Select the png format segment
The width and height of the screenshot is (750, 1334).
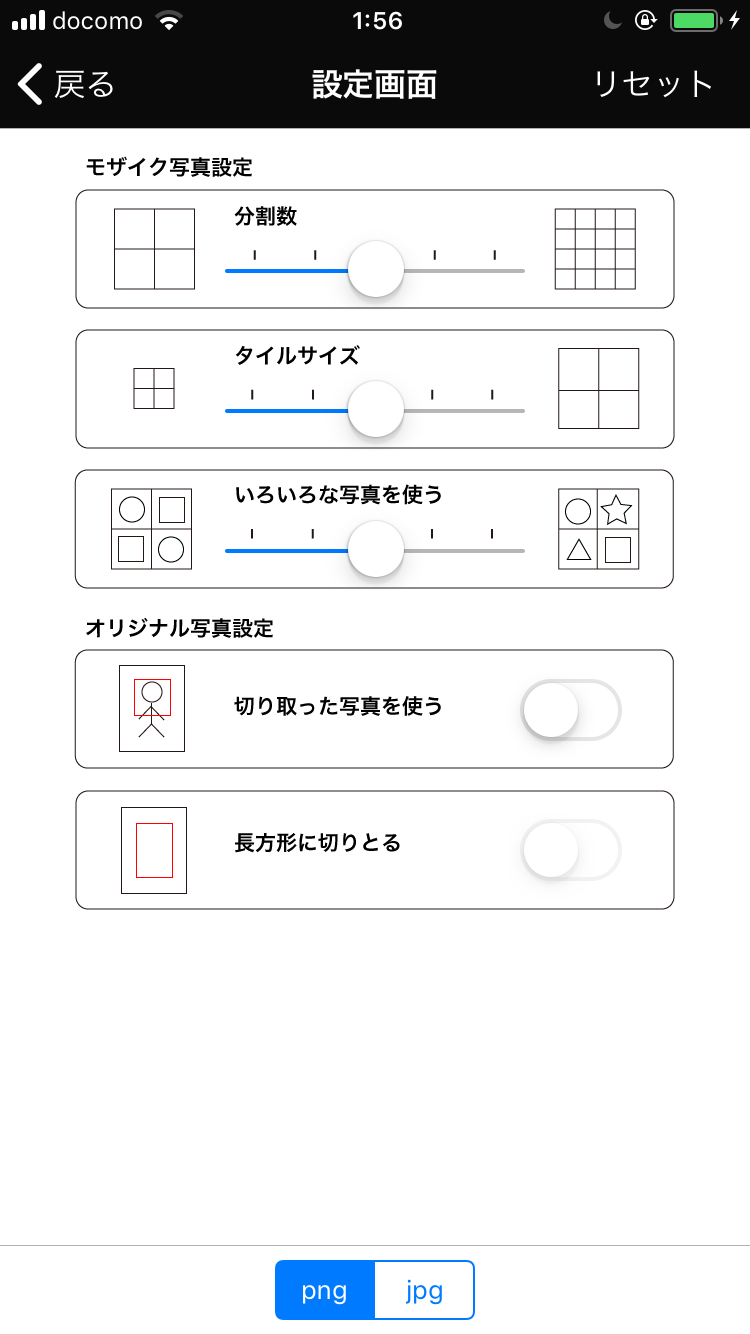pyautogui.click(x=325, y=1290)
